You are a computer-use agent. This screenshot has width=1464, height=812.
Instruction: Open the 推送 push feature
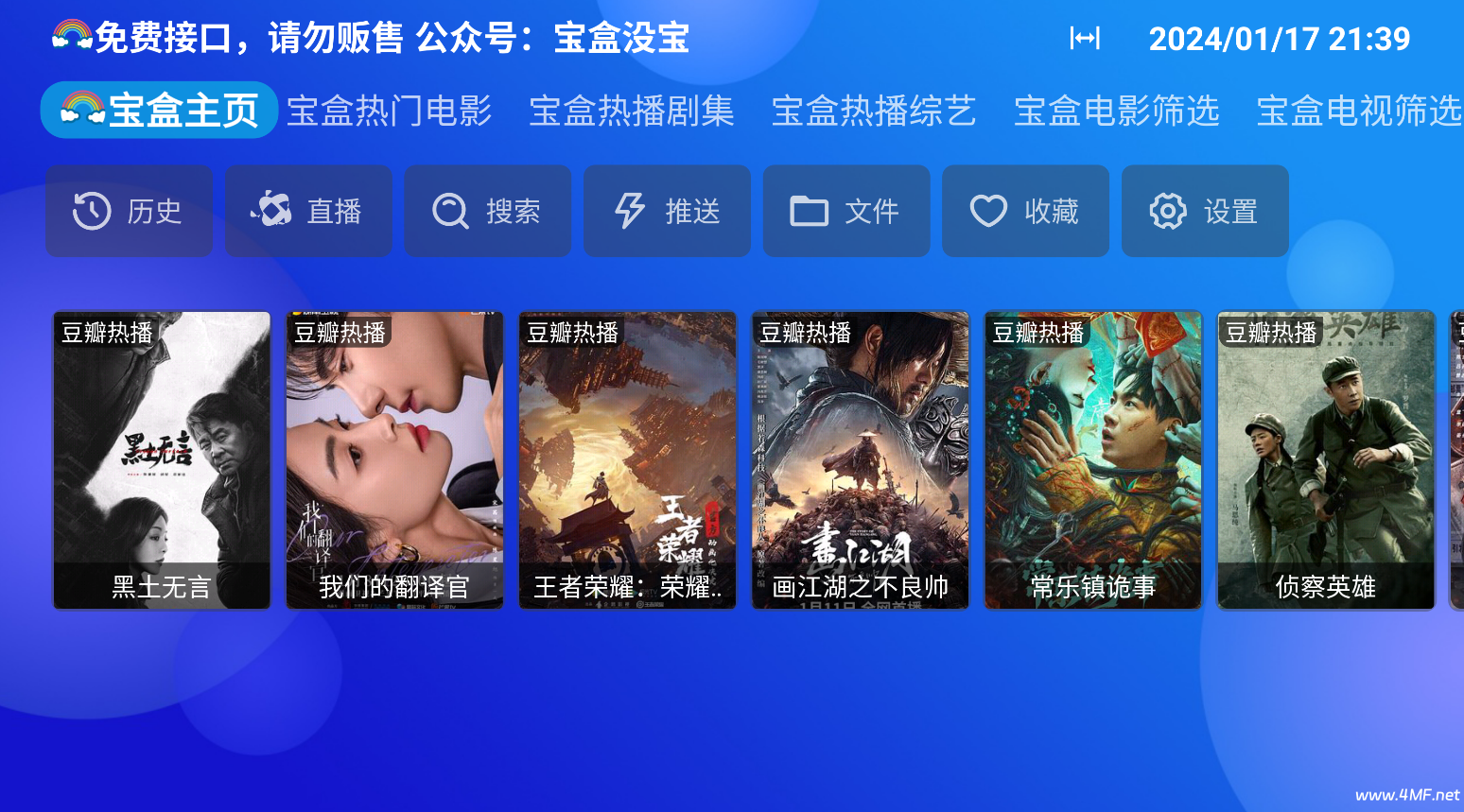[667, 211]
